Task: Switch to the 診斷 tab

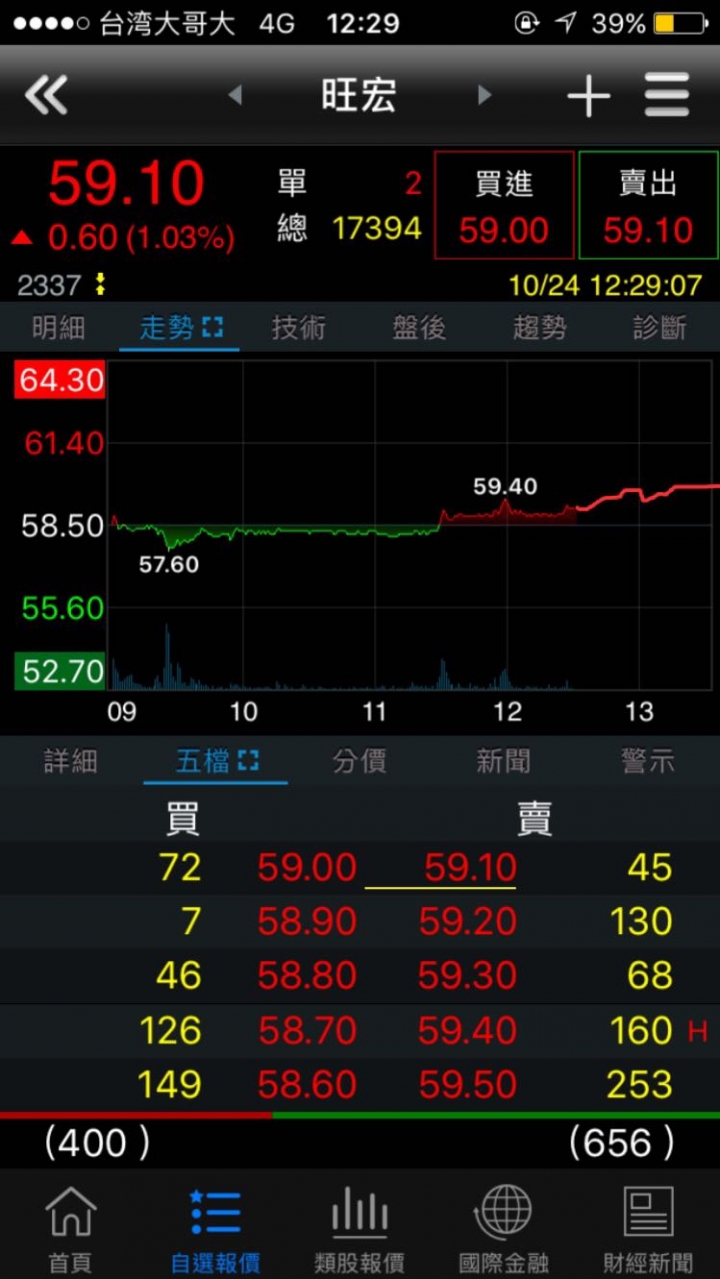Action: 660,328
